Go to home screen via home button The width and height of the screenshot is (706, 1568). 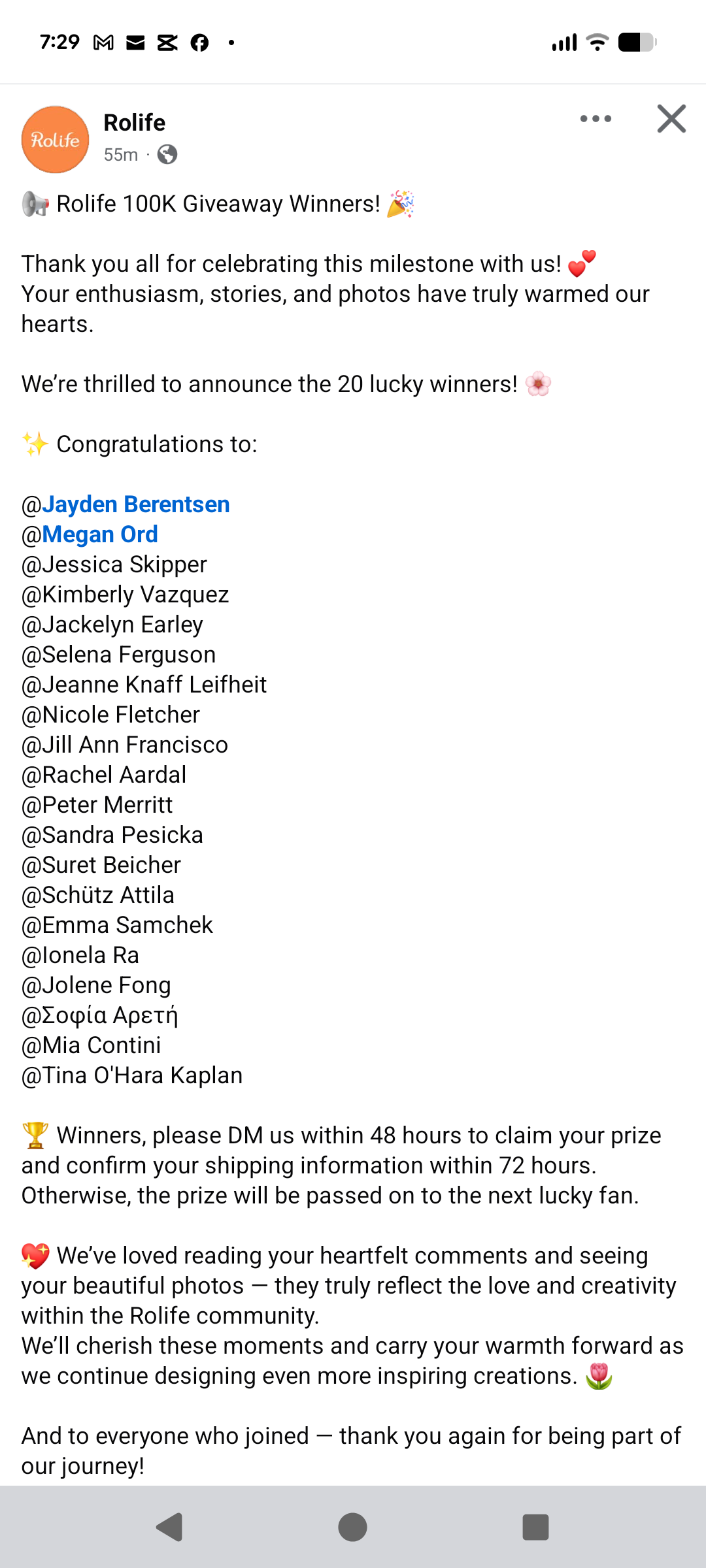[x=352, y=1527]
